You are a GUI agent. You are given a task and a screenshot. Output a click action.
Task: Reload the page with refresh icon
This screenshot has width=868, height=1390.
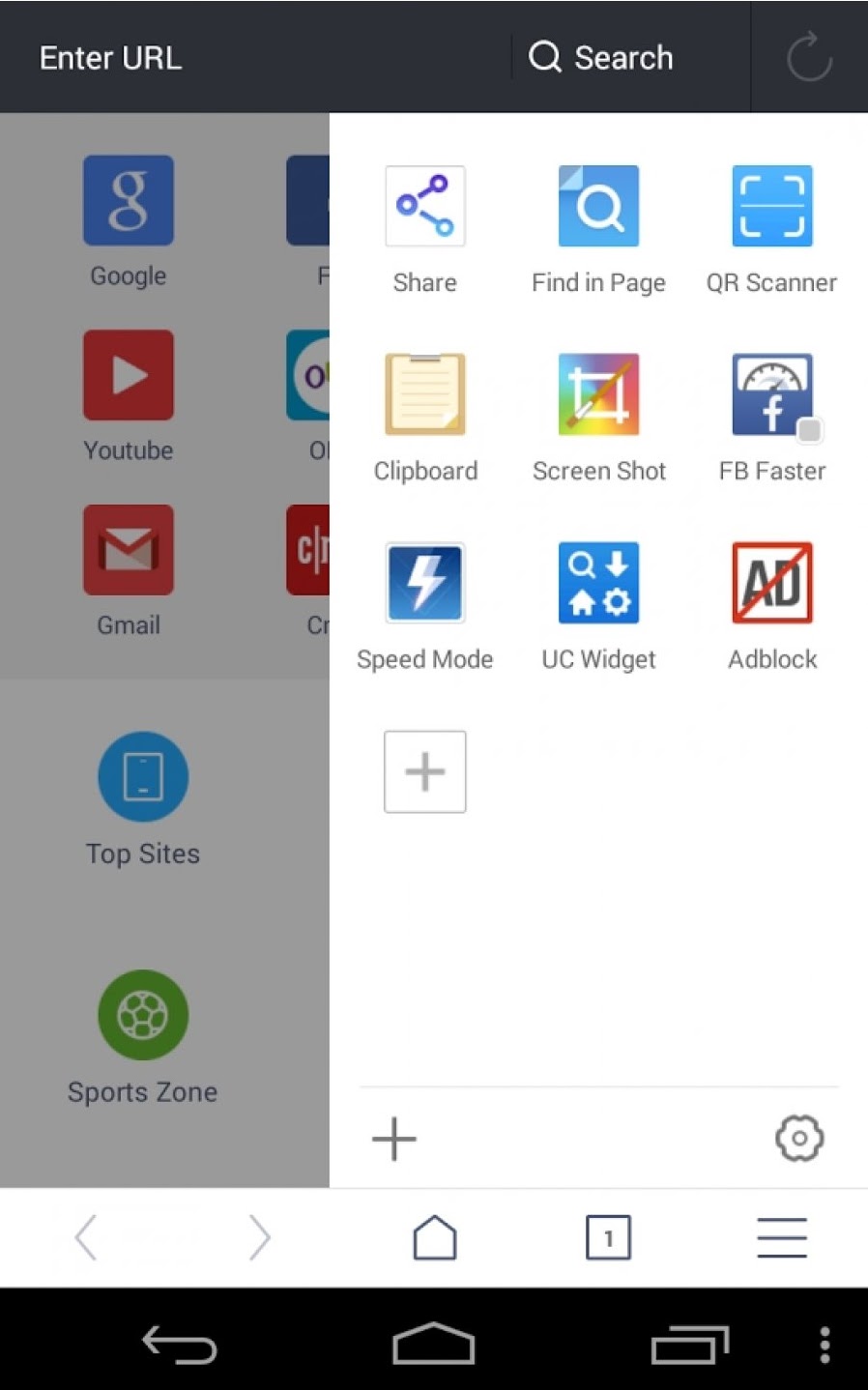click(809, 57)
